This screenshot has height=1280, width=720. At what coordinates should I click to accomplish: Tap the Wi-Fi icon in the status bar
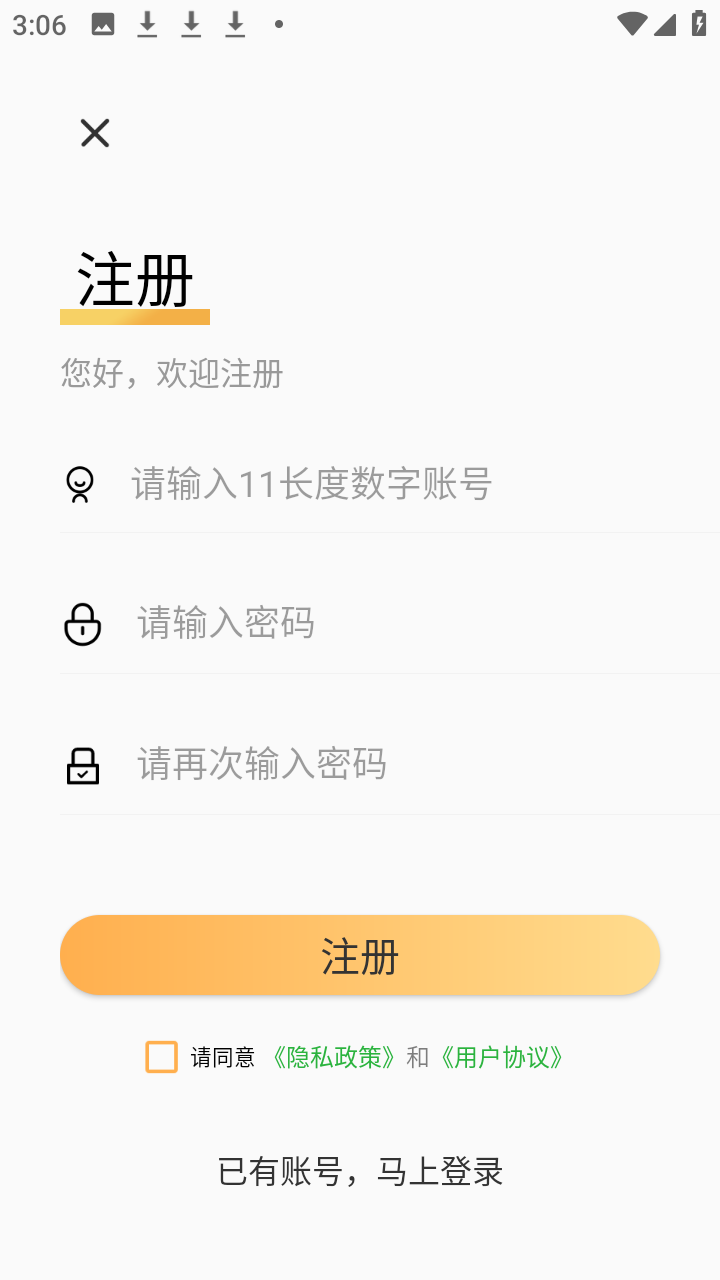[x=631, y=23]
